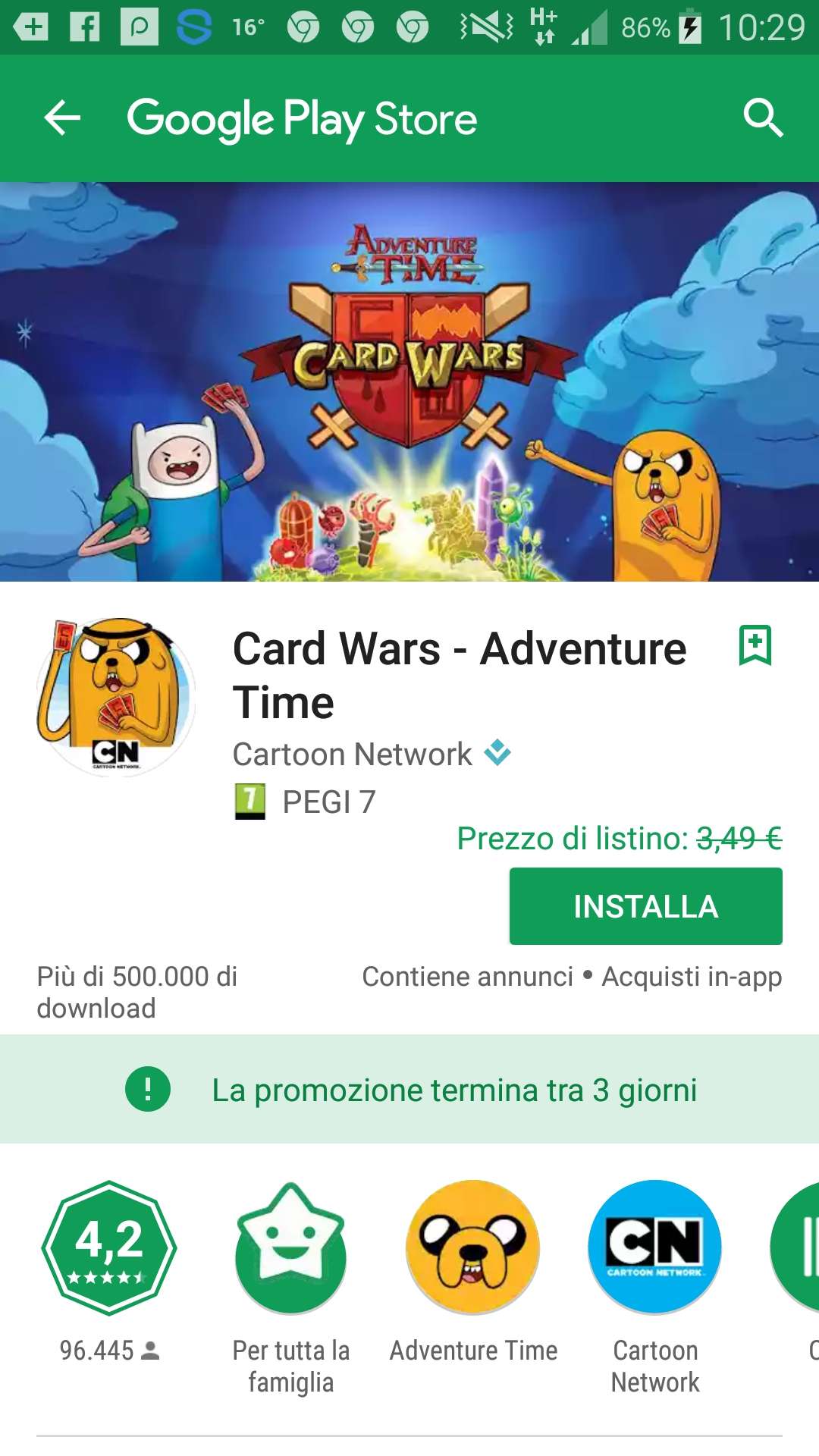The height and width of the screenshot is (1456, 819).
Task: Tap the green INSTALLA button
Action: click(x=645, y=906)
